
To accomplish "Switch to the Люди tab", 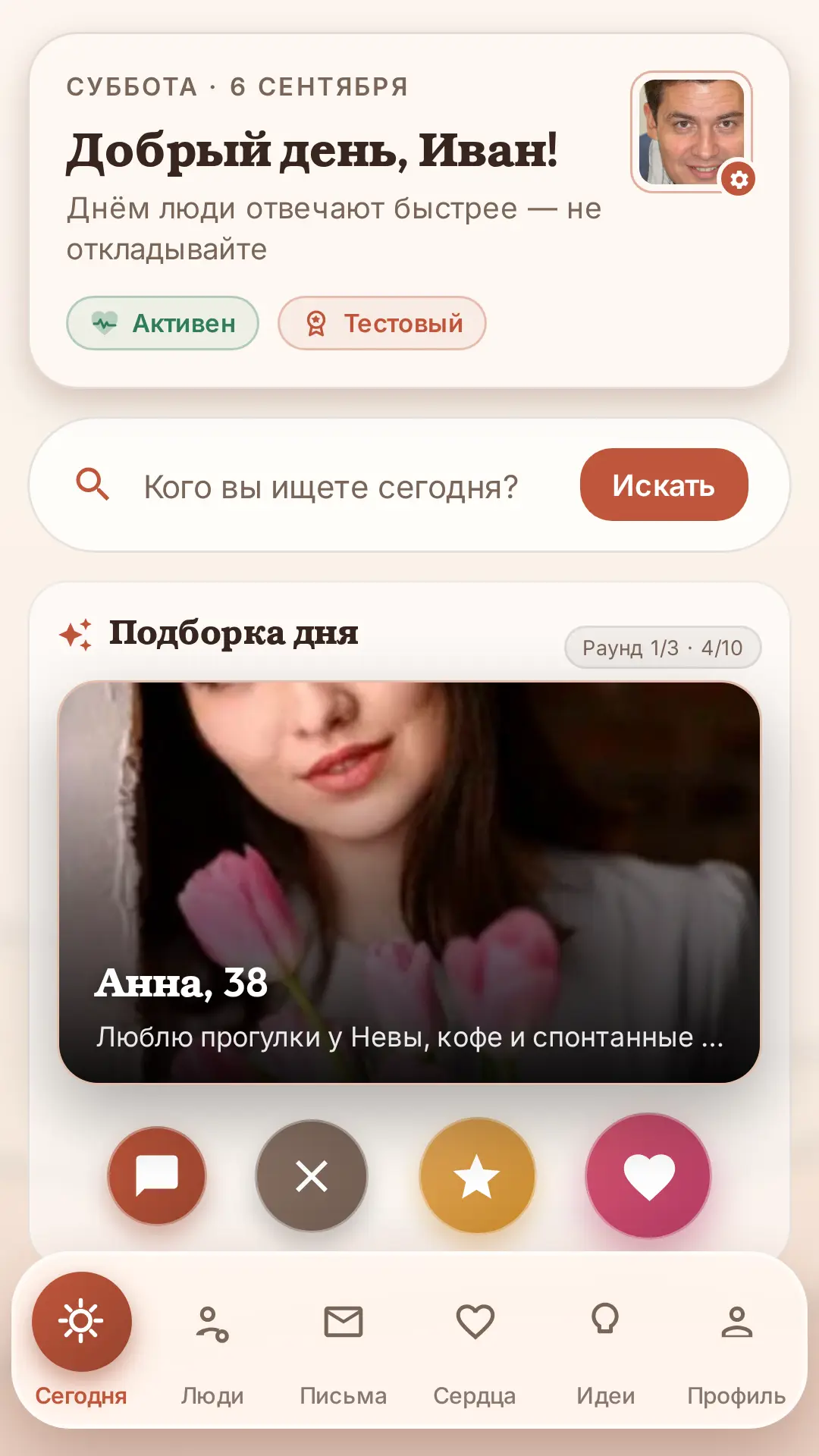I will click(212, 1354).
